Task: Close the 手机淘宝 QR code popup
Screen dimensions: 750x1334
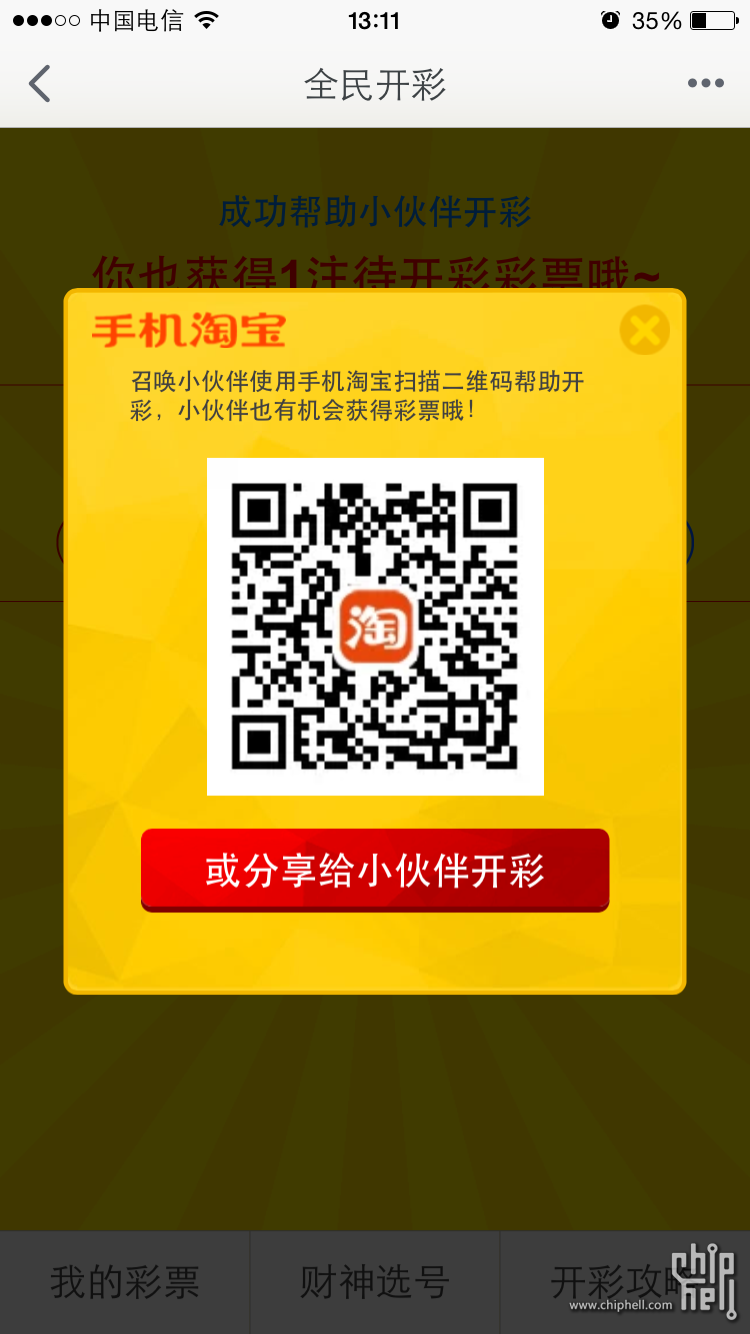Action: (x=644, y=330)
